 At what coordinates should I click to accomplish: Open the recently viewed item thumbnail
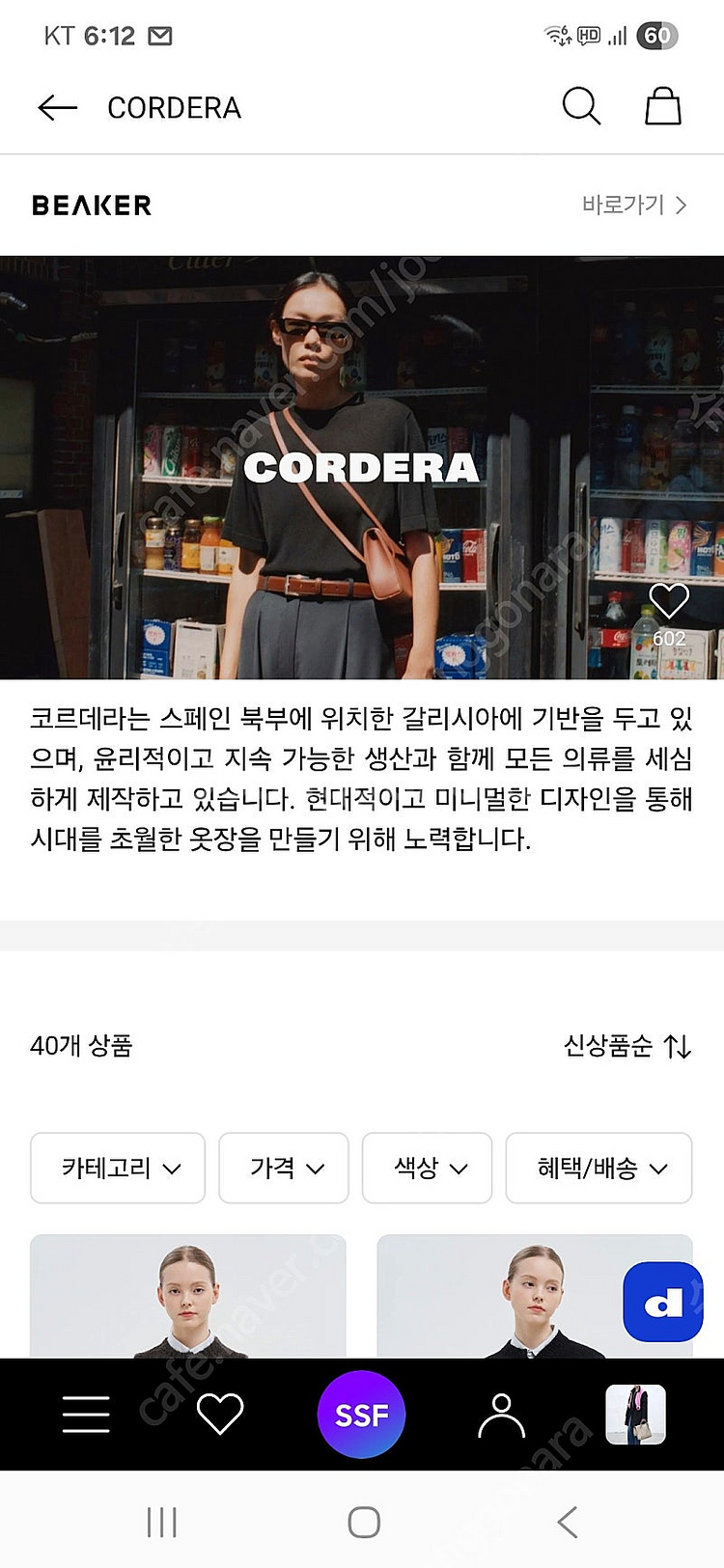tap(635, 1415)
